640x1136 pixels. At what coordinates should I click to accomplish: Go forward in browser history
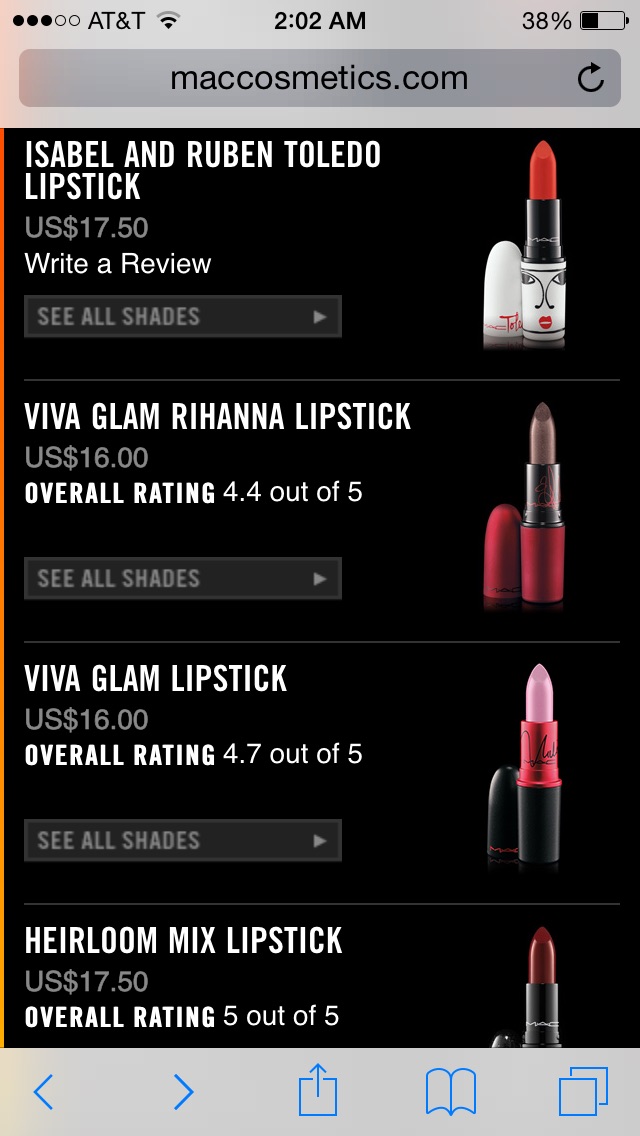point(183,1092)
